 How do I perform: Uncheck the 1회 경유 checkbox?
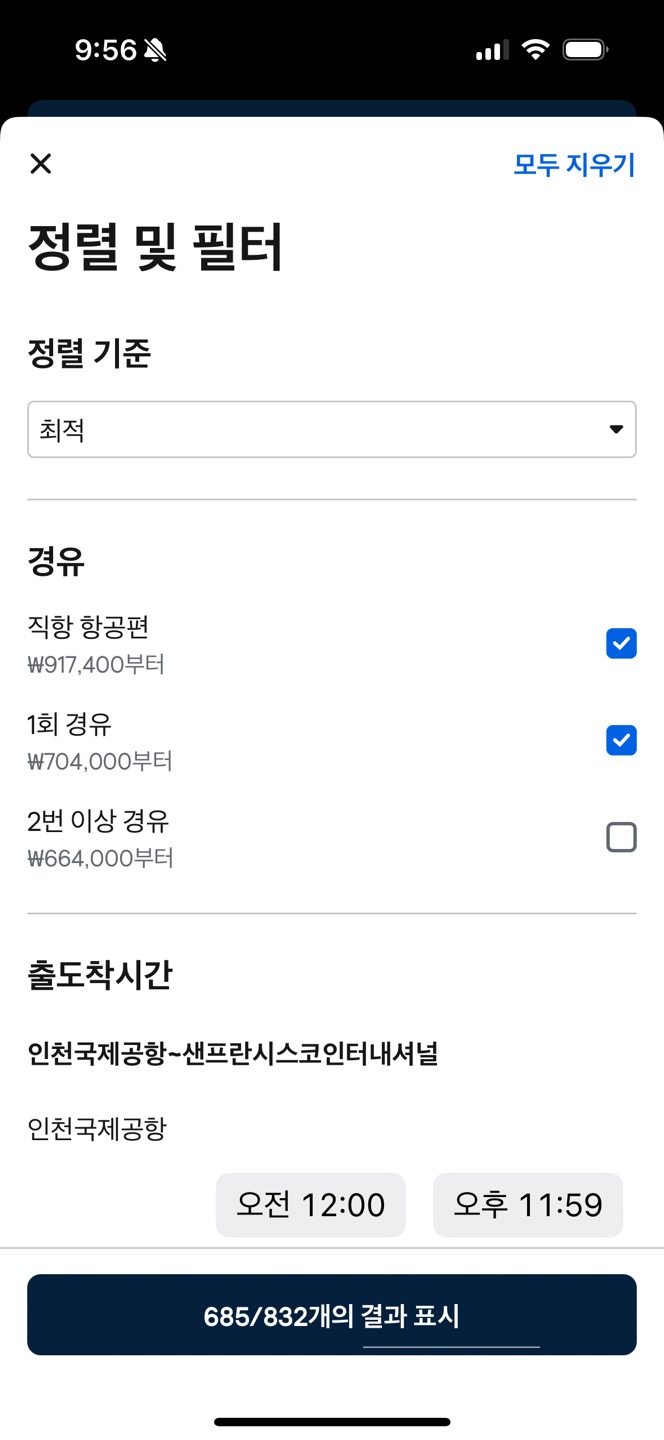point(621,741)
